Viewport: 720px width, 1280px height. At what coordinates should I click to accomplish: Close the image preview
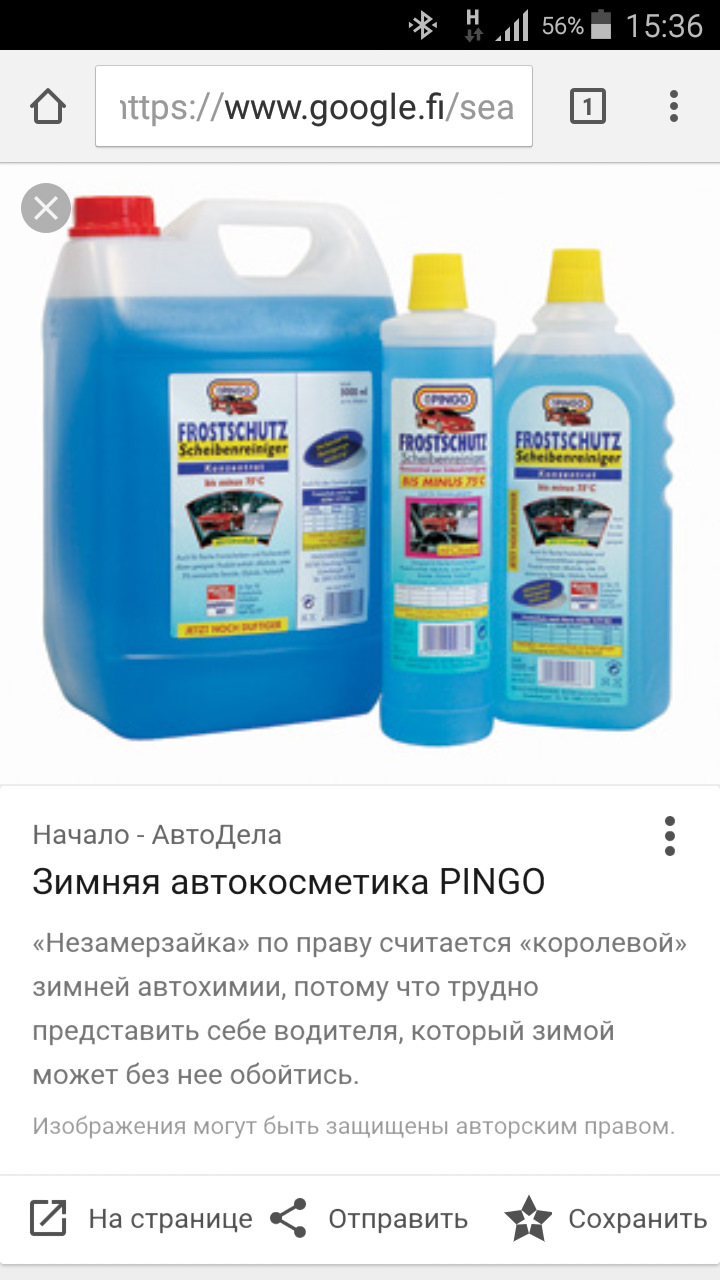tap(46, 208)
